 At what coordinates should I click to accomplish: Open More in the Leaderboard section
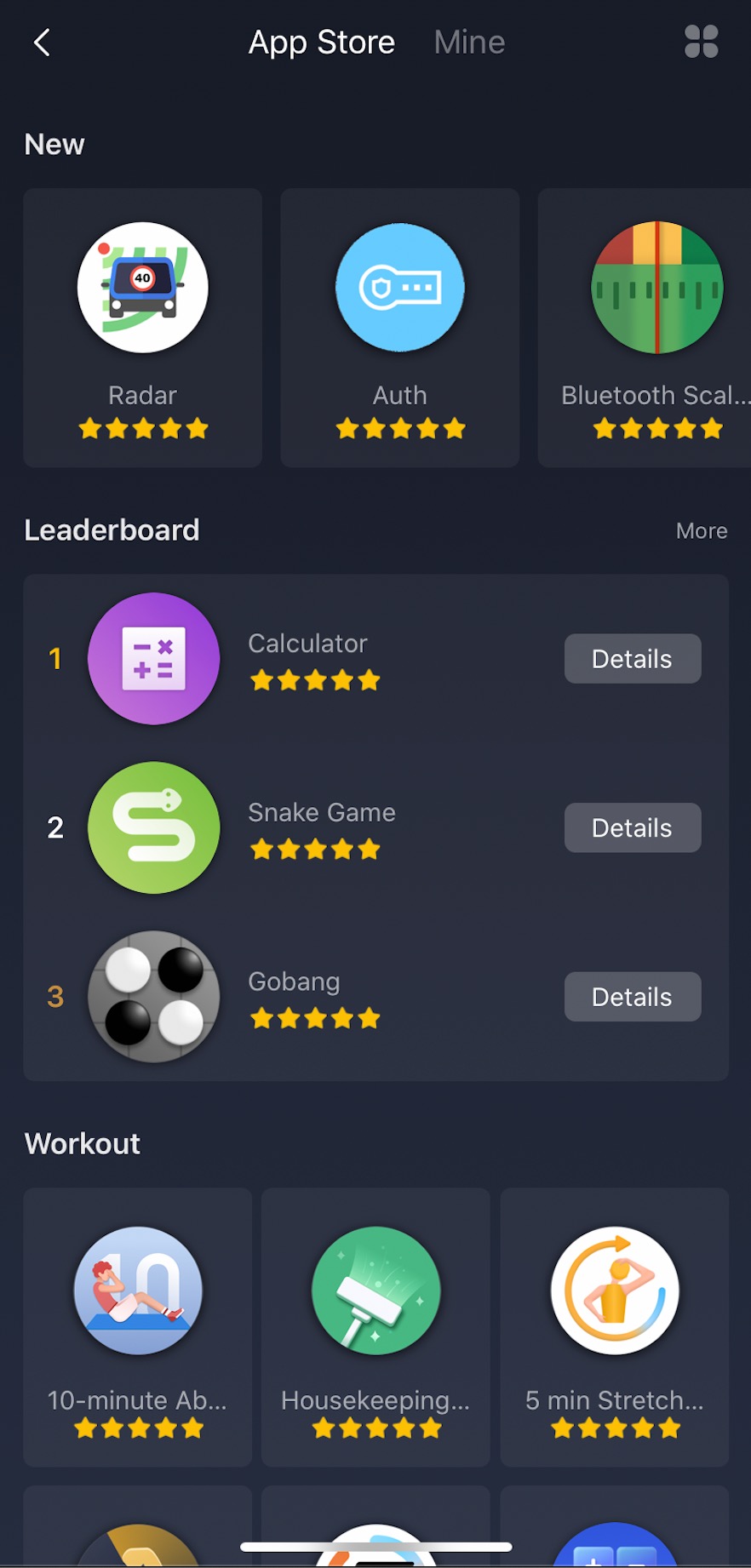702,530
